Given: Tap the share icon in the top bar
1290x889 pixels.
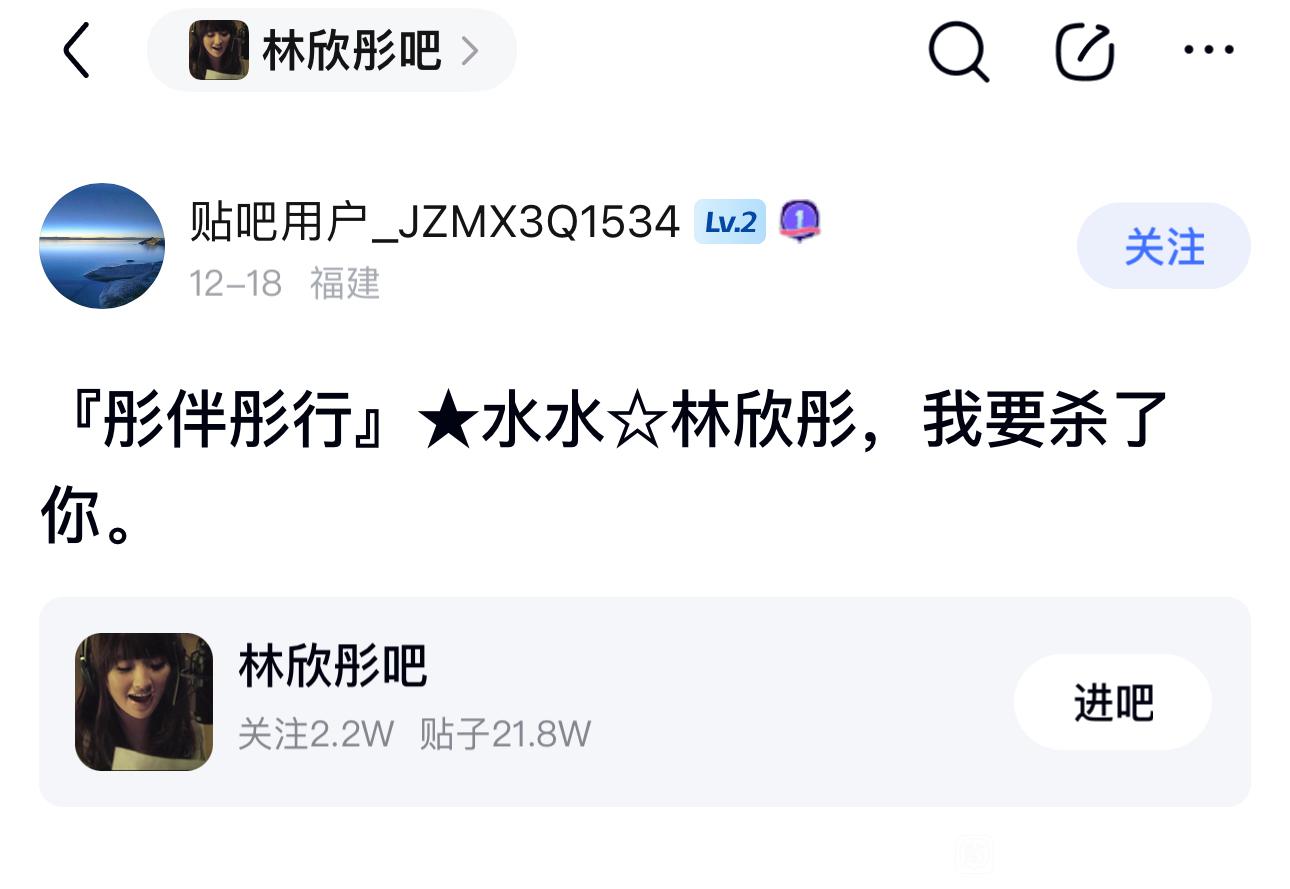Looking at the screenshot, I should coord(1085,50).
